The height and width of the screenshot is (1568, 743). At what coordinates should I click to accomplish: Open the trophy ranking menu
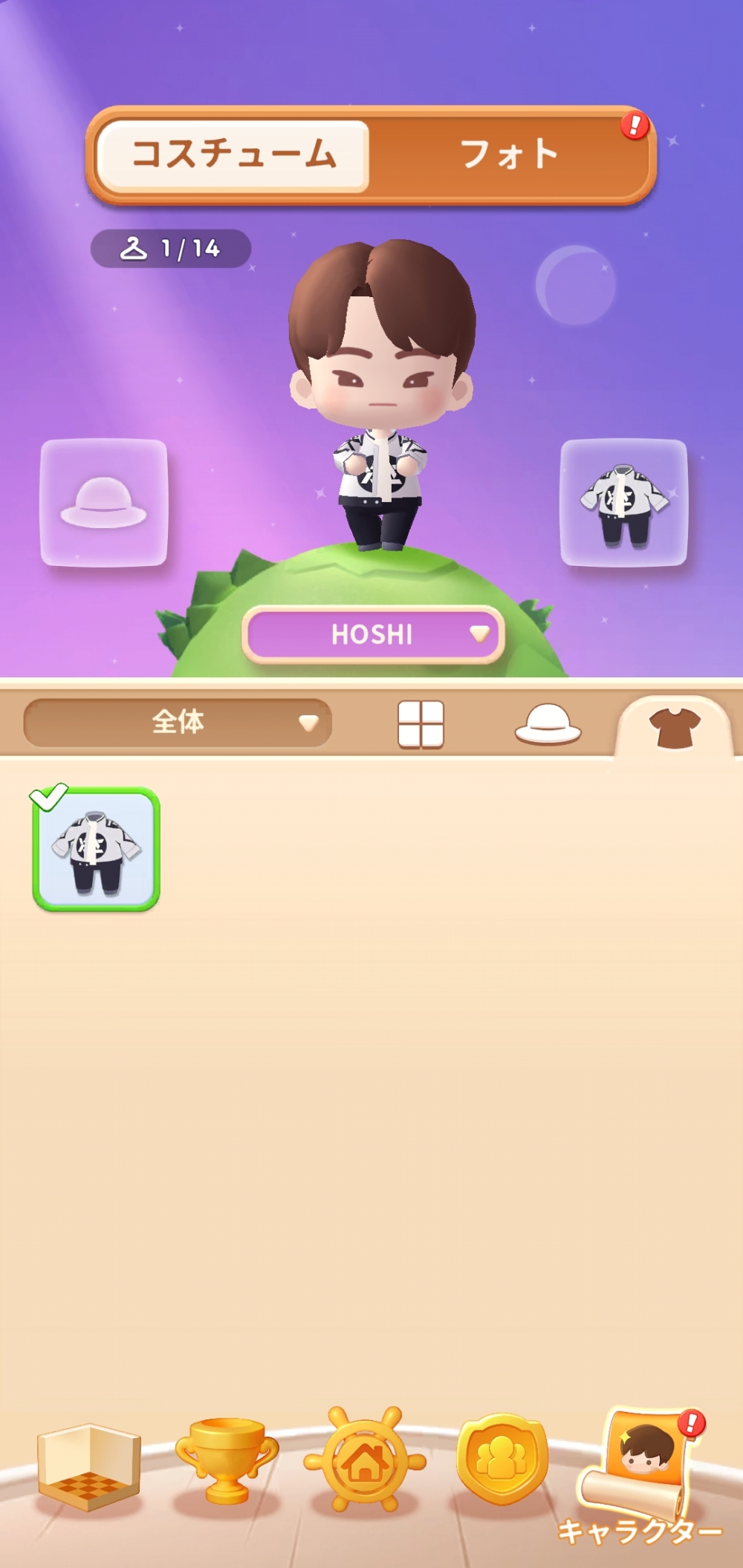click(227, 1460)
